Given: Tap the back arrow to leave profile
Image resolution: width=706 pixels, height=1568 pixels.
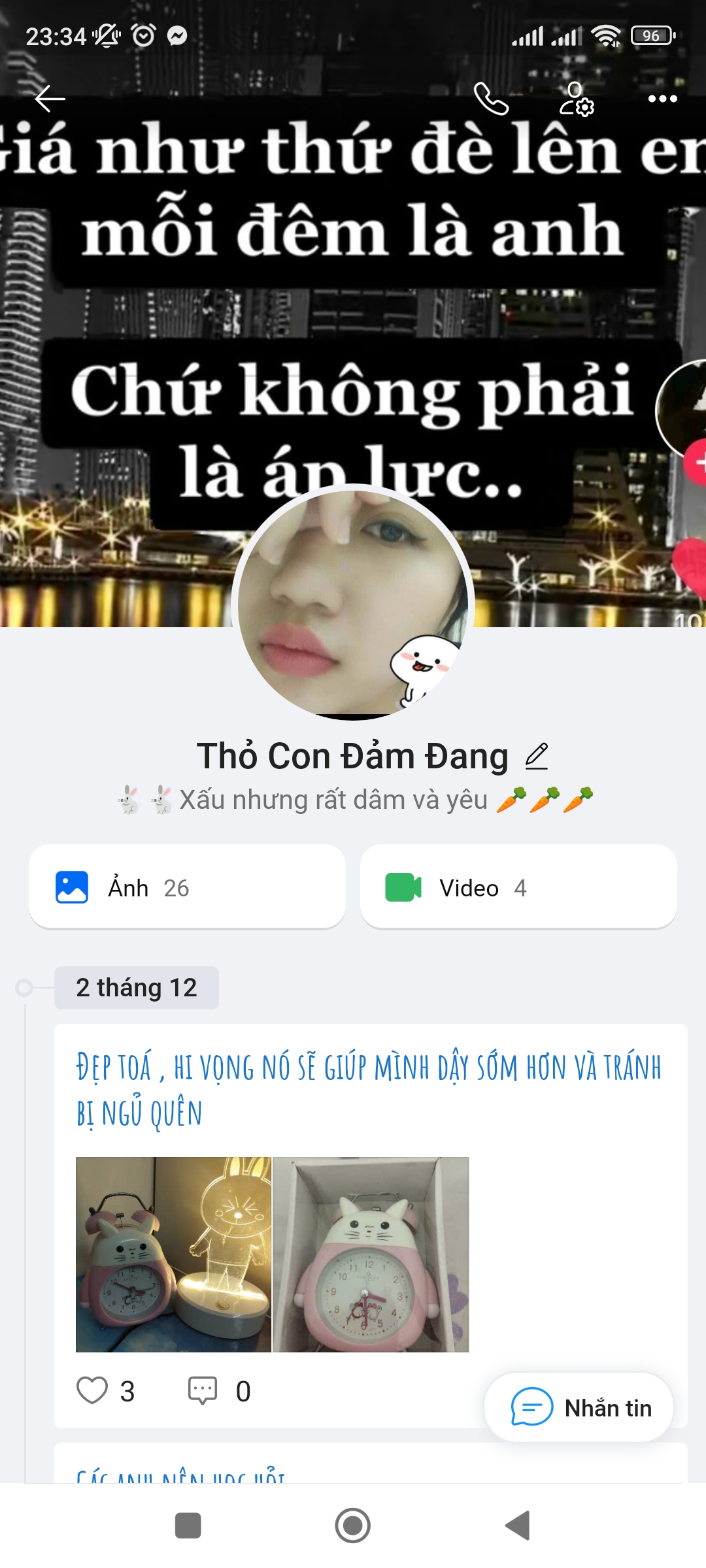Looking at the screenshot, I should (x=49, y=98).
